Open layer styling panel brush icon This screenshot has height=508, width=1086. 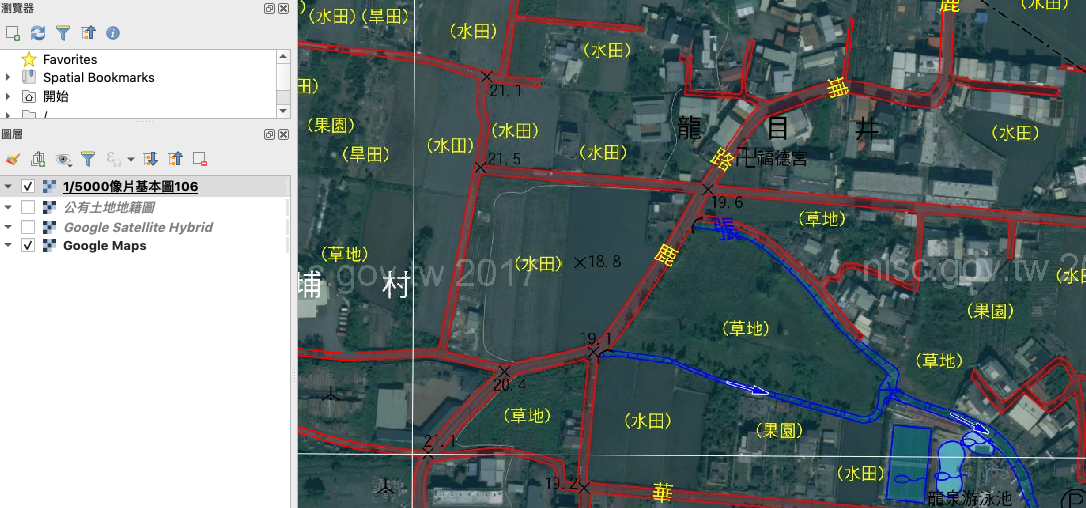(x=13, y=159)
